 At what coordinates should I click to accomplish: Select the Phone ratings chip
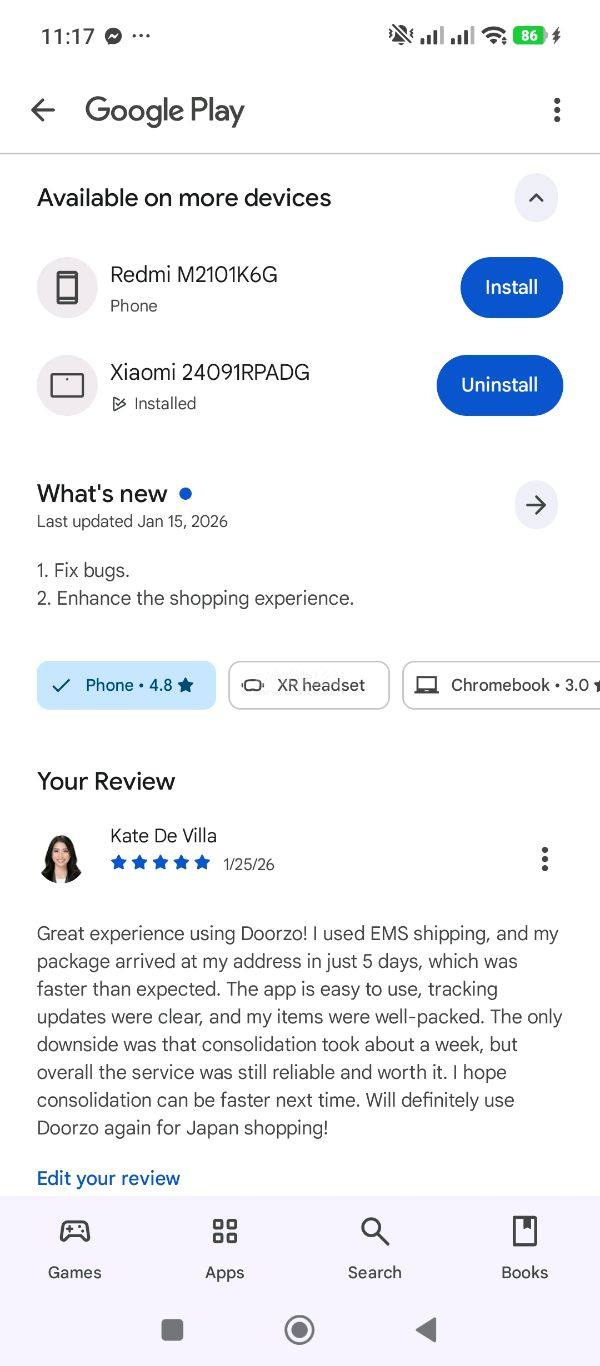tap(126, 685)
